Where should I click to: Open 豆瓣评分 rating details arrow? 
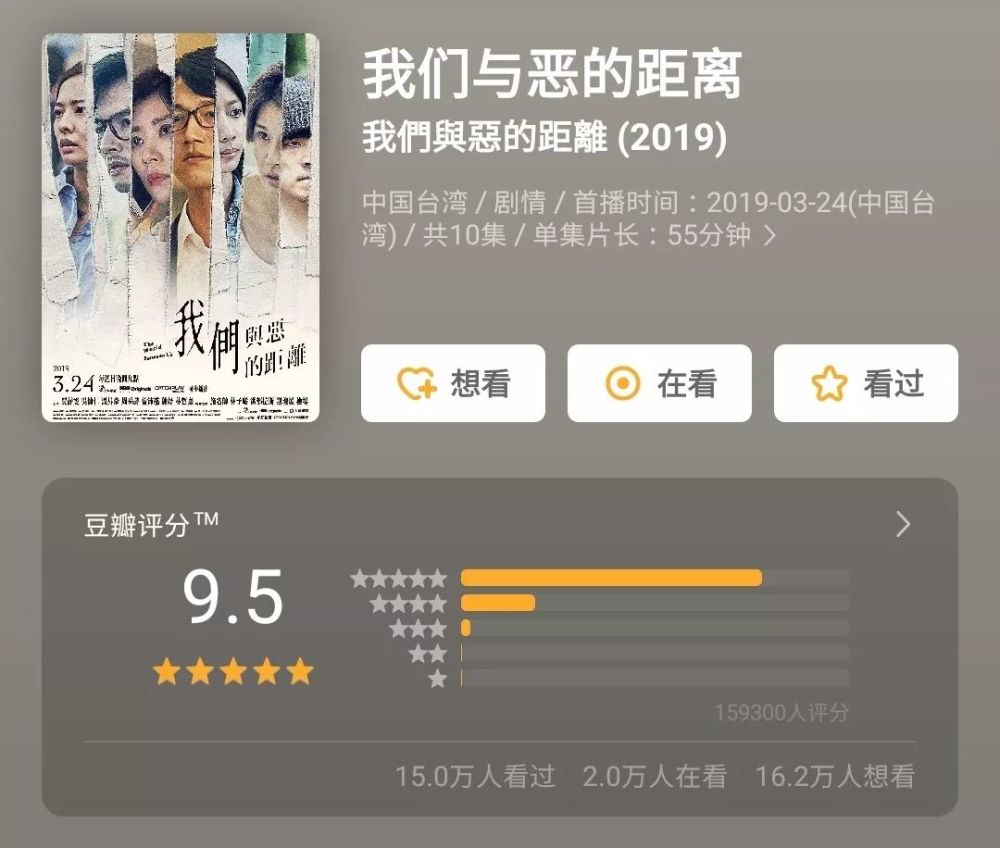(903, 524)
